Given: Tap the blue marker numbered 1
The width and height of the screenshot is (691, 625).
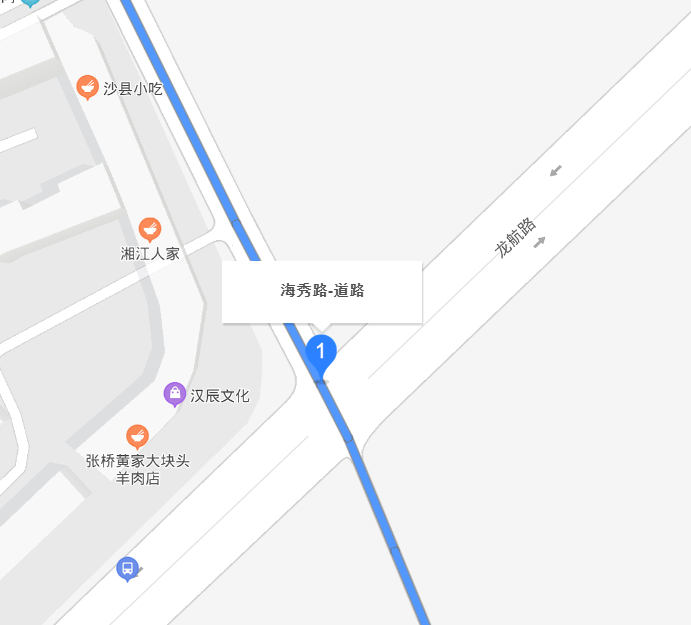Looking at the screenshot, I should pyautogui.click(x=320, y=353).
